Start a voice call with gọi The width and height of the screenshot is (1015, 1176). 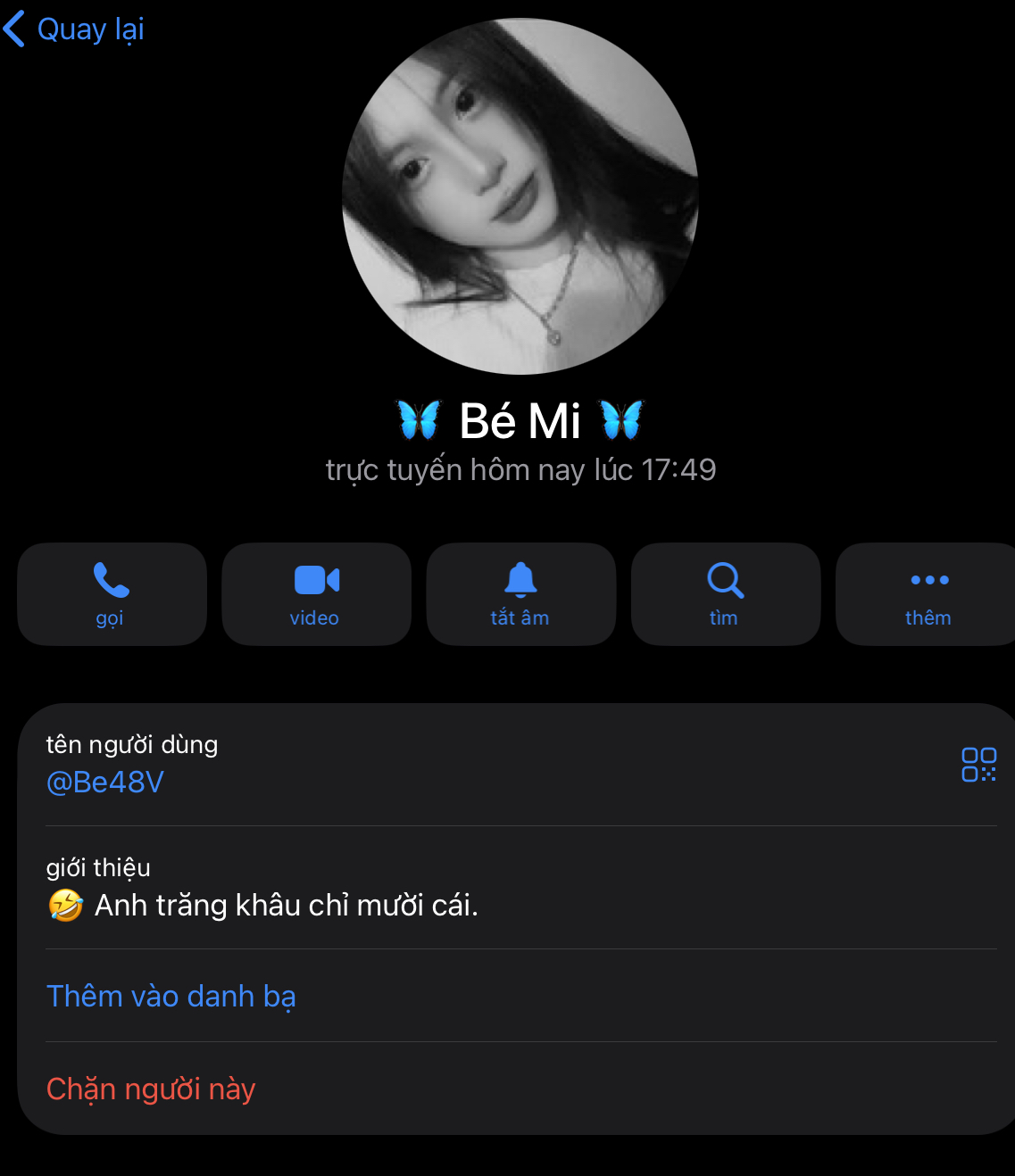point(112,593)
